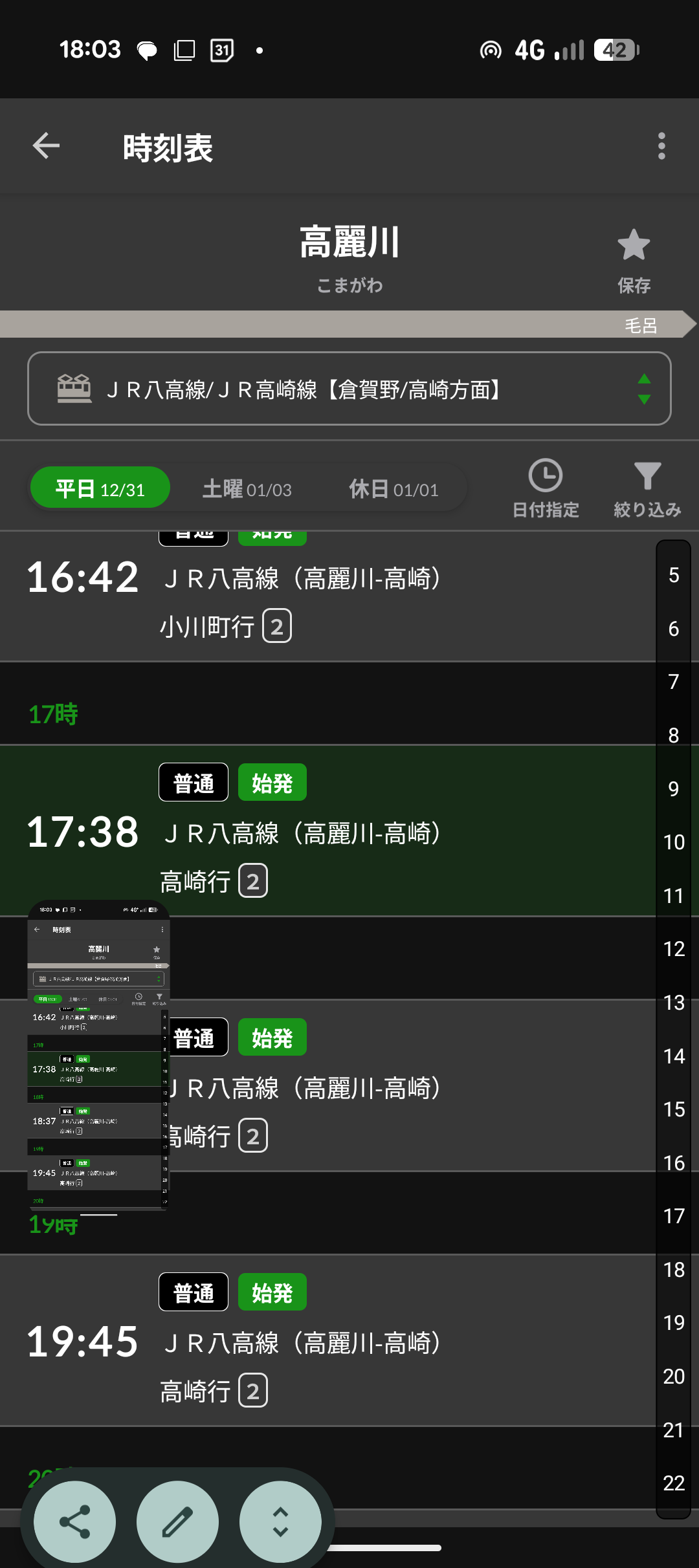
Task: Open the overflow menu
Action: tap(661, 146)
